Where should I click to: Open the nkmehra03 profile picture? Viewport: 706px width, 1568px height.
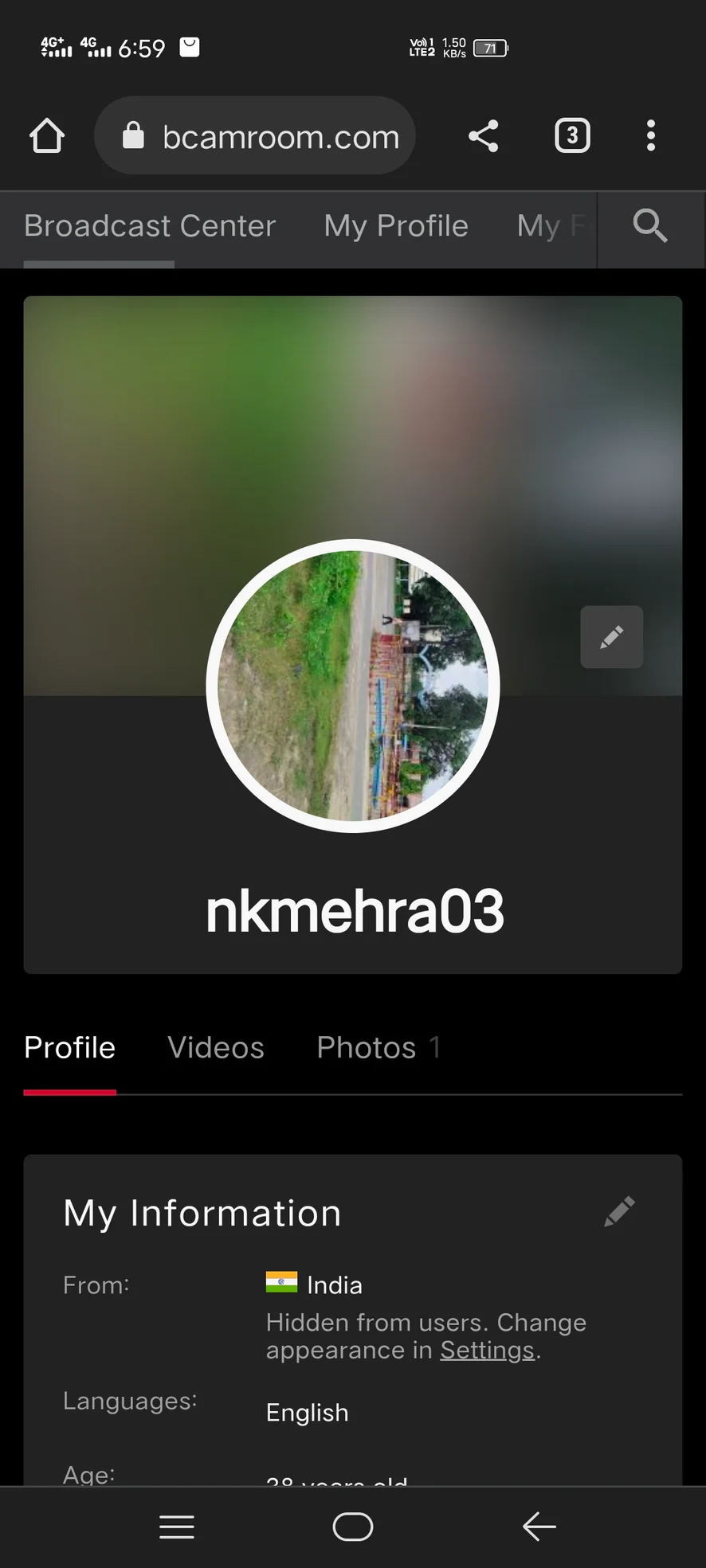tap(353, 686)
